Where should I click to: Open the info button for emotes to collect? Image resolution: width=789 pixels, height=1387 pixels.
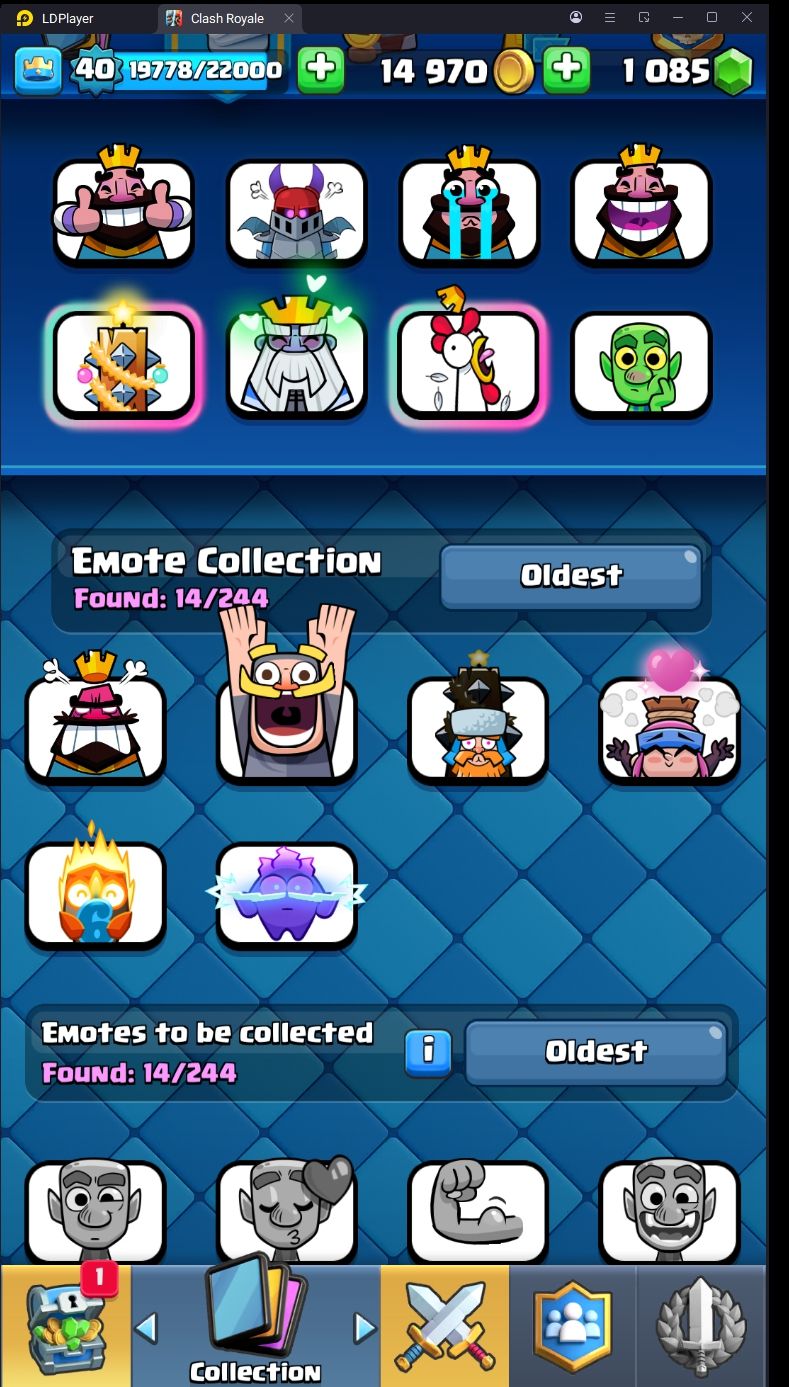(x=428, y=1051)
